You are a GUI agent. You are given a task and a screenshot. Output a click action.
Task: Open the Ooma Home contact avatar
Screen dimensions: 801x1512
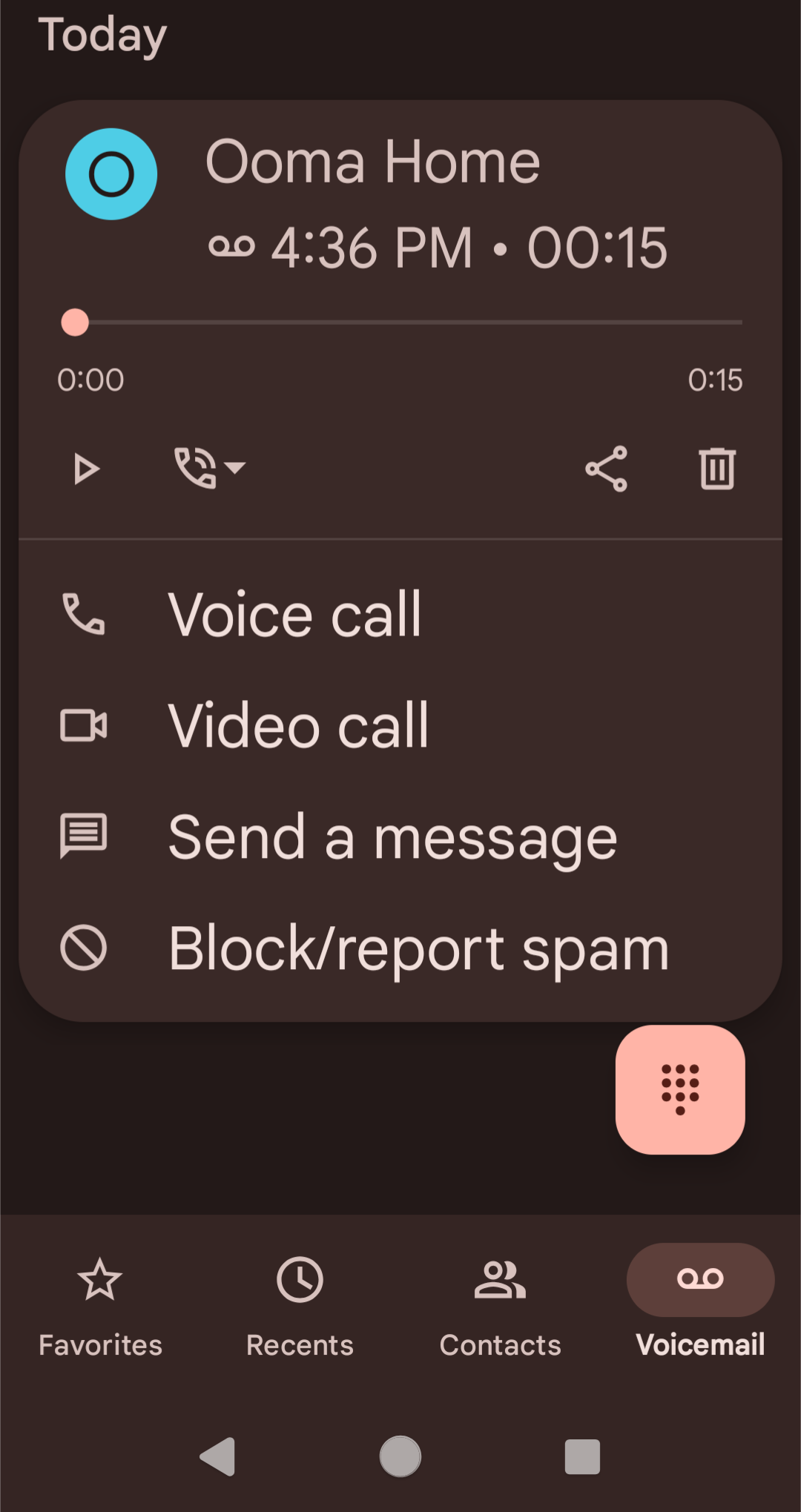pyautogui.click(x=111, y=174)
